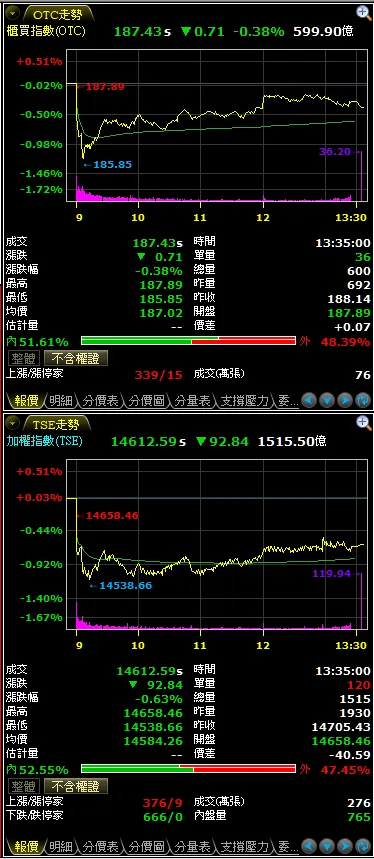Image resolution: width=374 pixels, height=859 pixels.
Task: View 支撐壓力 tab in the OTC panel
Action: [245, 400]
